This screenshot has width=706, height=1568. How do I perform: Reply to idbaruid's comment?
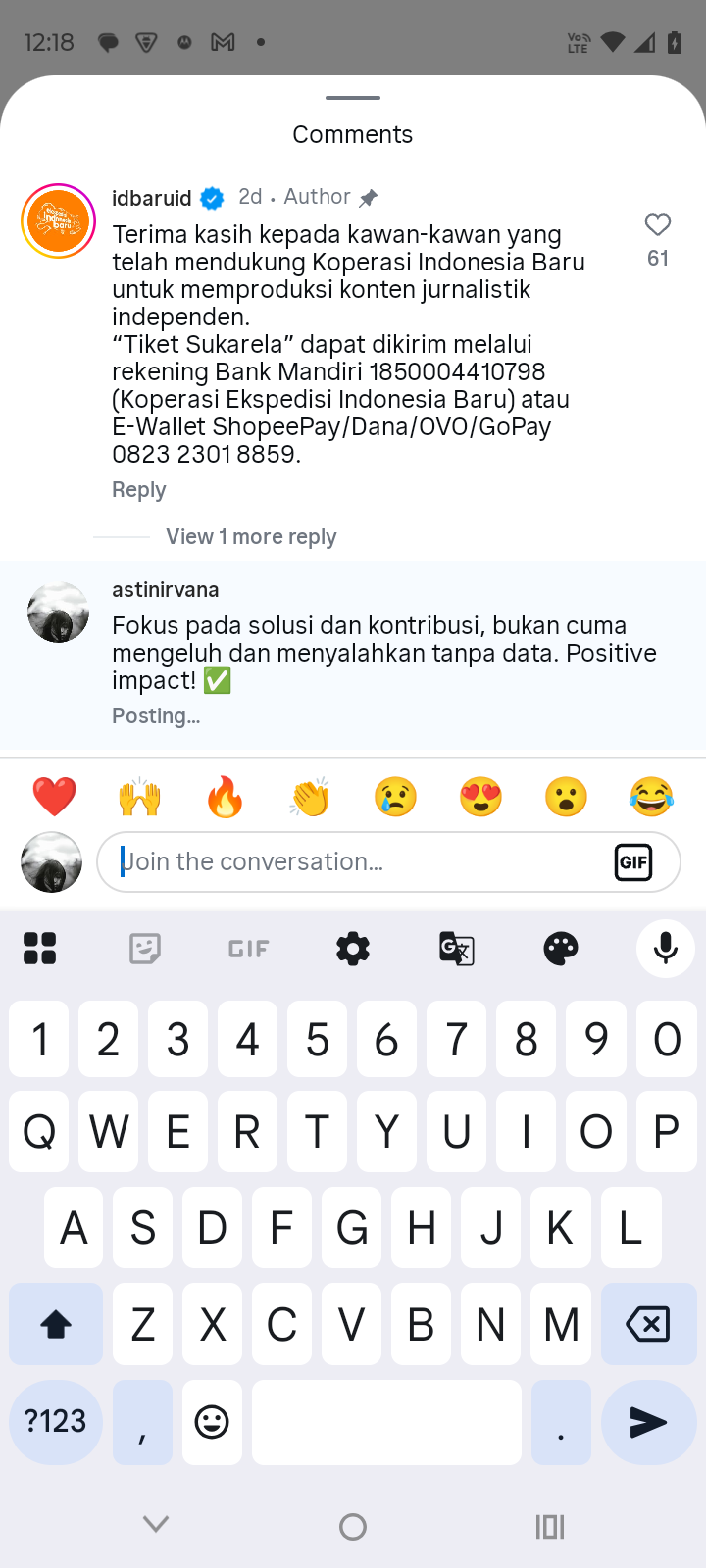(x=138, y=489)
